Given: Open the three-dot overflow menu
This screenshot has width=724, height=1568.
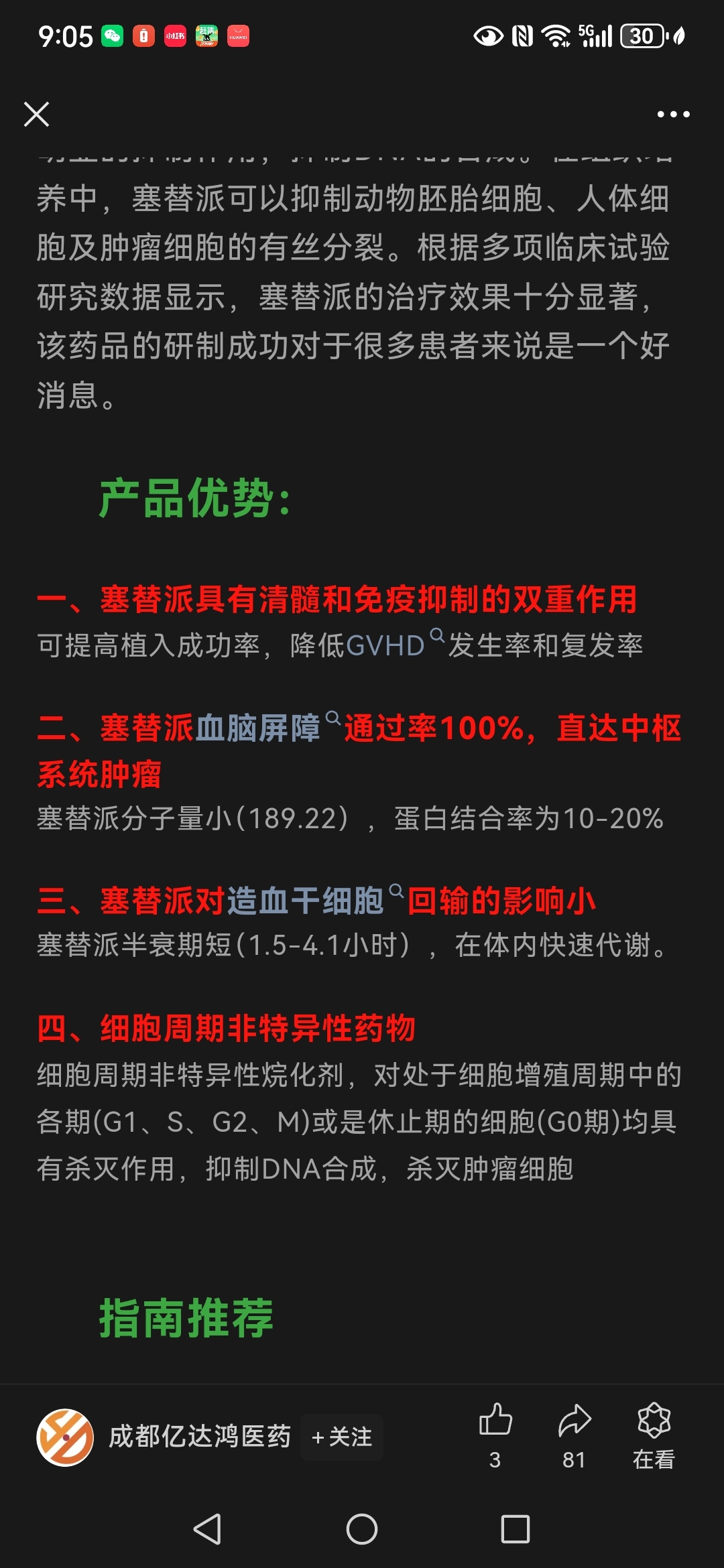Looking at the screenshot, I should pos(673,115).
